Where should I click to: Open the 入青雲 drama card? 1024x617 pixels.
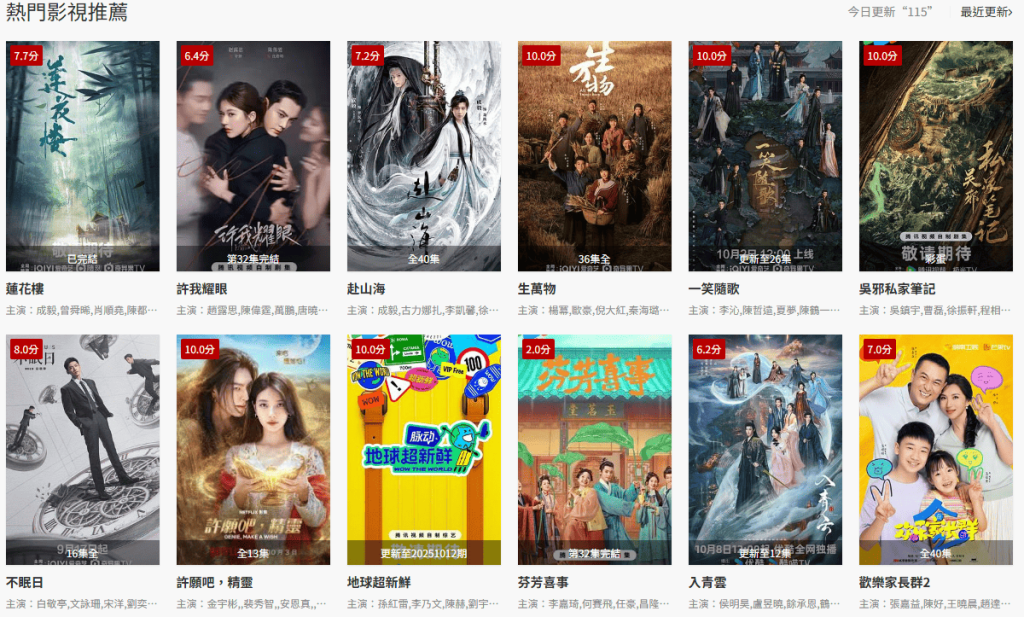(765, 450)
